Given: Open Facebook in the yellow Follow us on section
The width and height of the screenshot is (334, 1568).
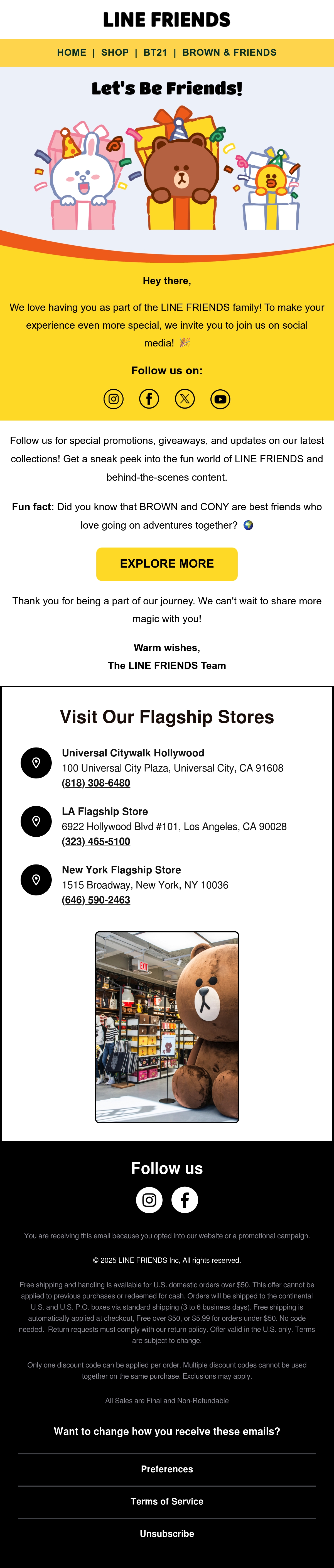Looking at the screenshot, I should (x=149, y=399).
